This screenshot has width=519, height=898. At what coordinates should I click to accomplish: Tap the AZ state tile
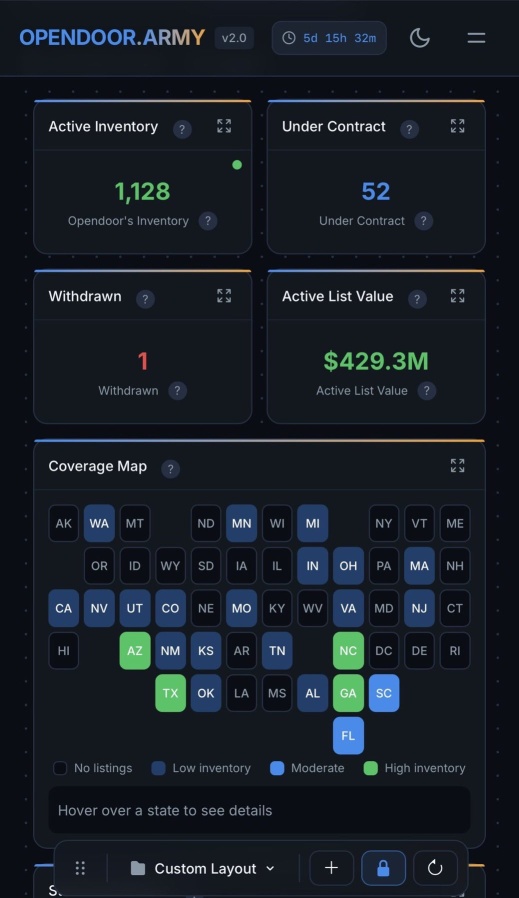tap(135, 651)
